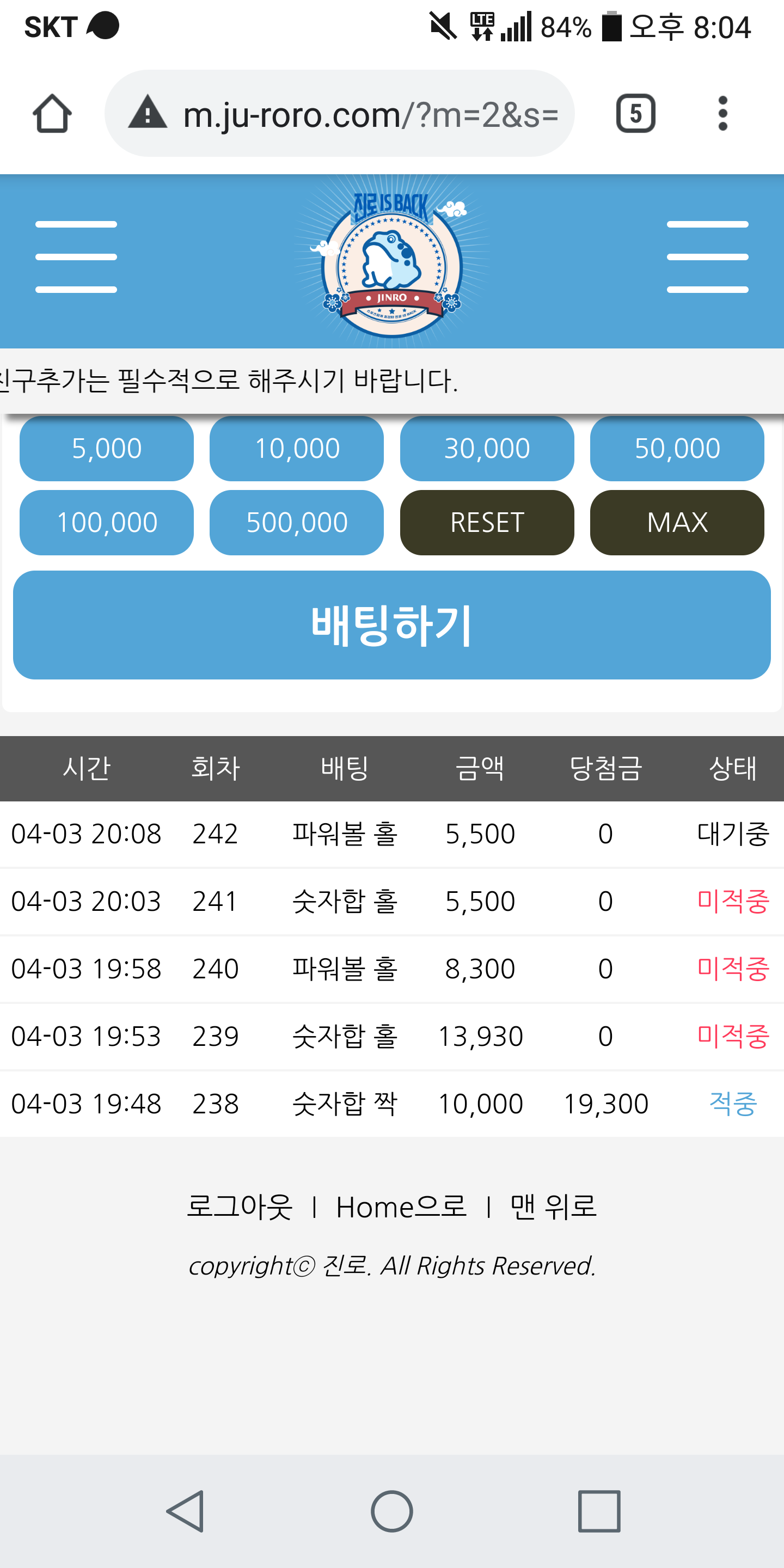Viewport: 784px width, 1568px height.
Task: Open the browser tab switcher
Action: [x=635, y=114]
